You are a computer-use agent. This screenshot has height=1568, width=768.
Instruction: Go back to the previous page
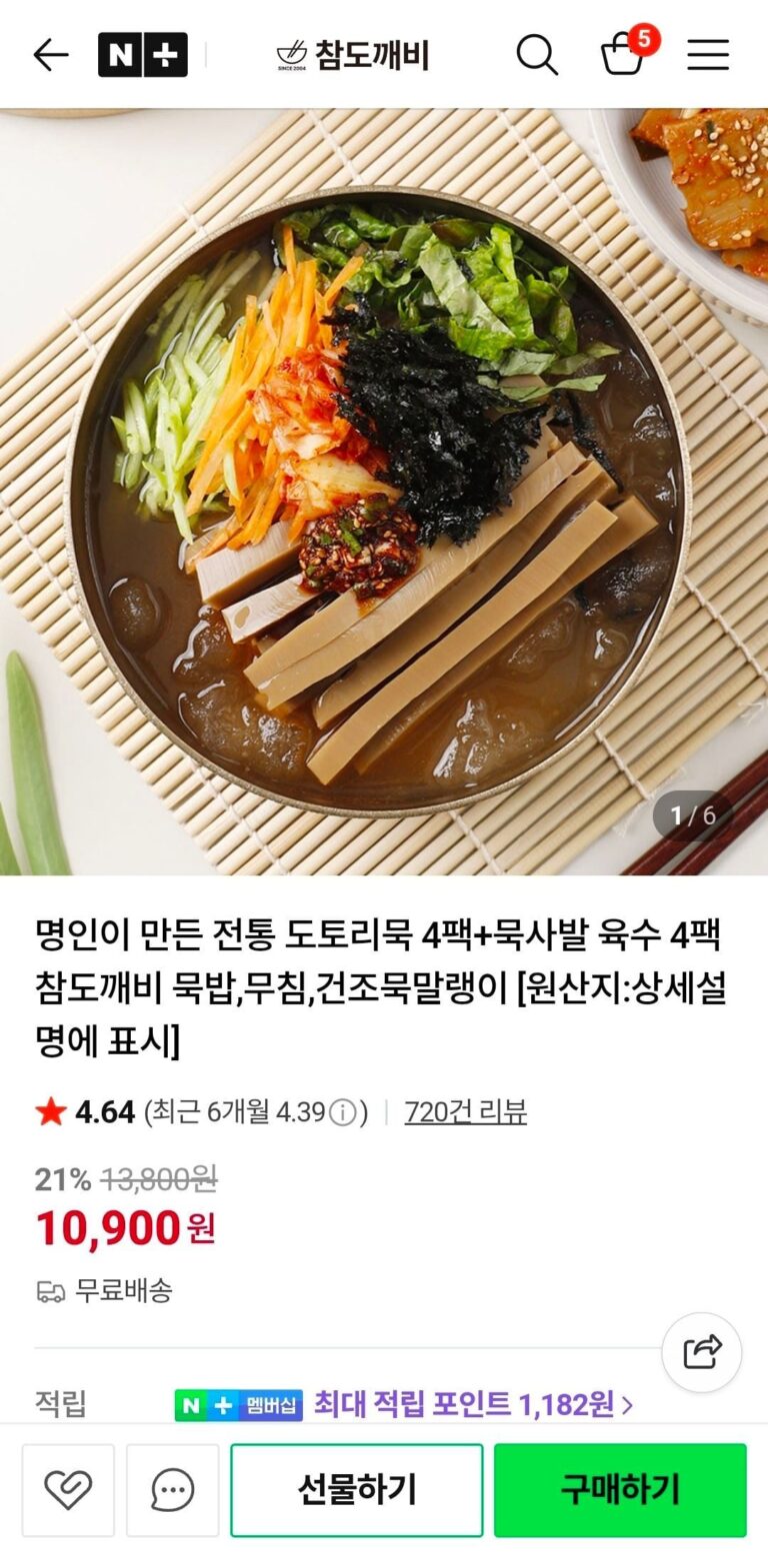50,55
